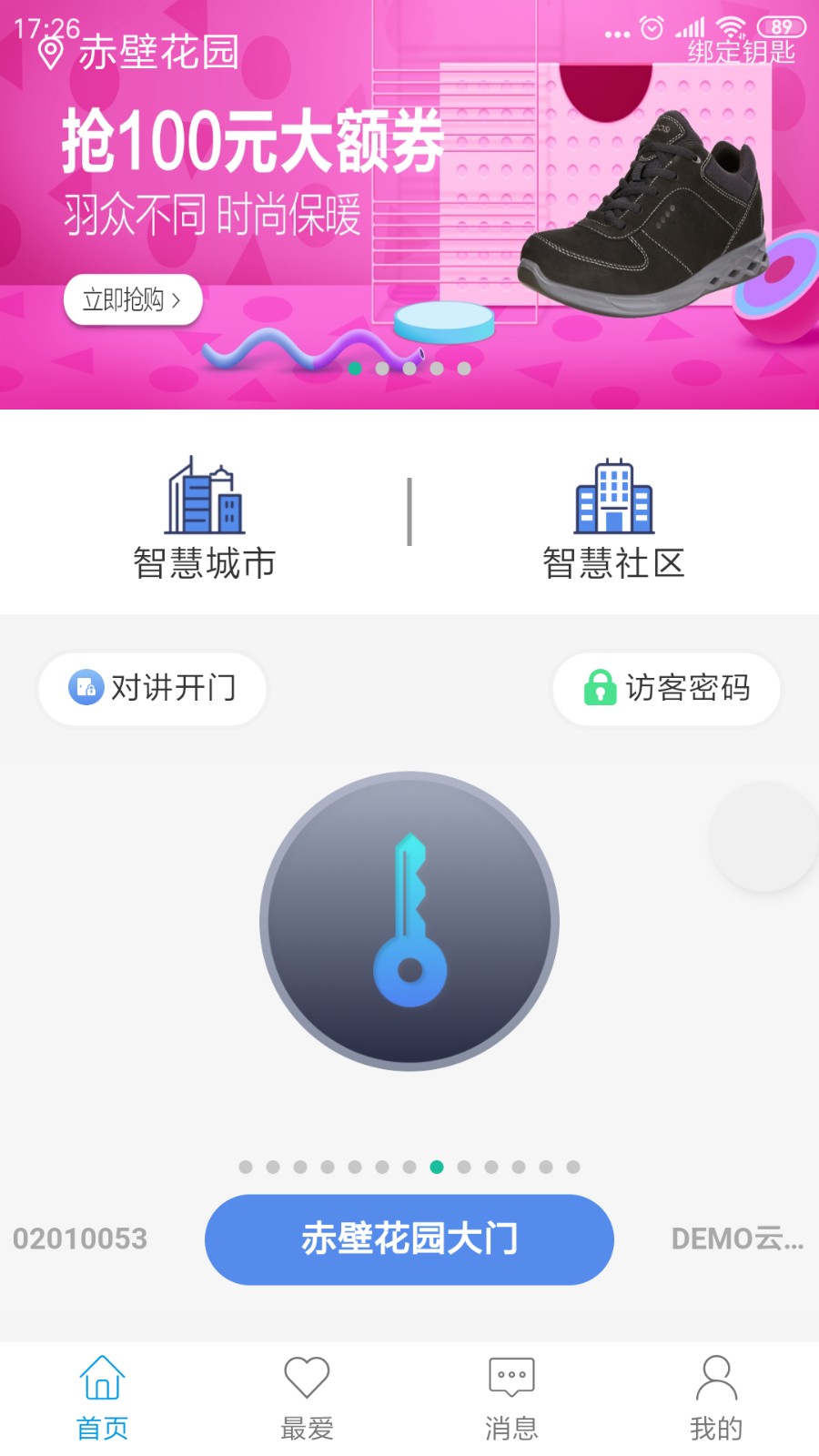
Task: Open 消息 using the chat bubble icon
Action: coord(510,1379)
